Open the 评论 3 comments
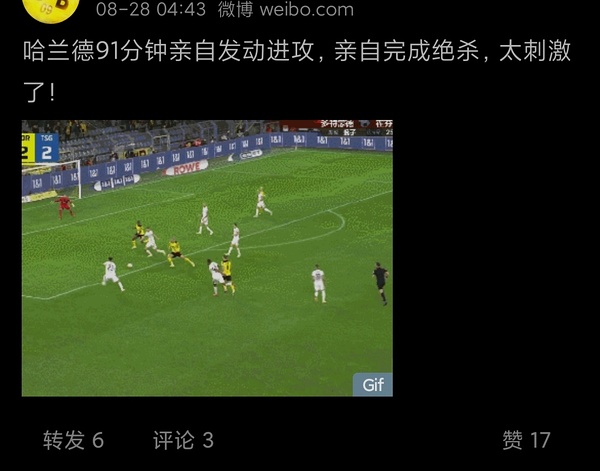Viewport: 600px width, 471px height. [x=183, y=440]
